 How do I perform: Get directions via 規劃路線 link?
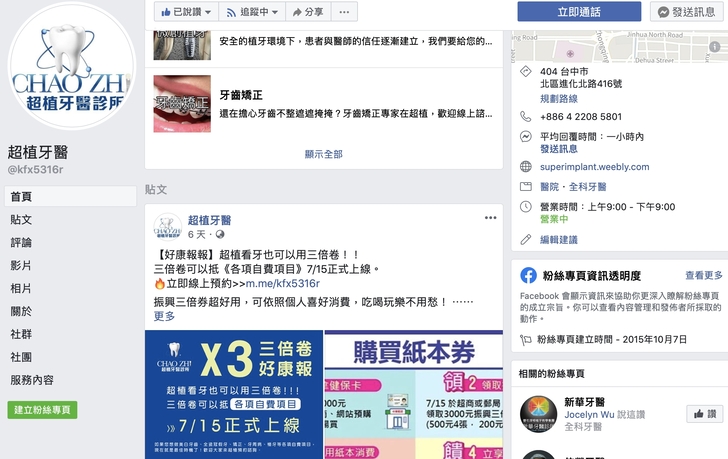pos(559,98)
